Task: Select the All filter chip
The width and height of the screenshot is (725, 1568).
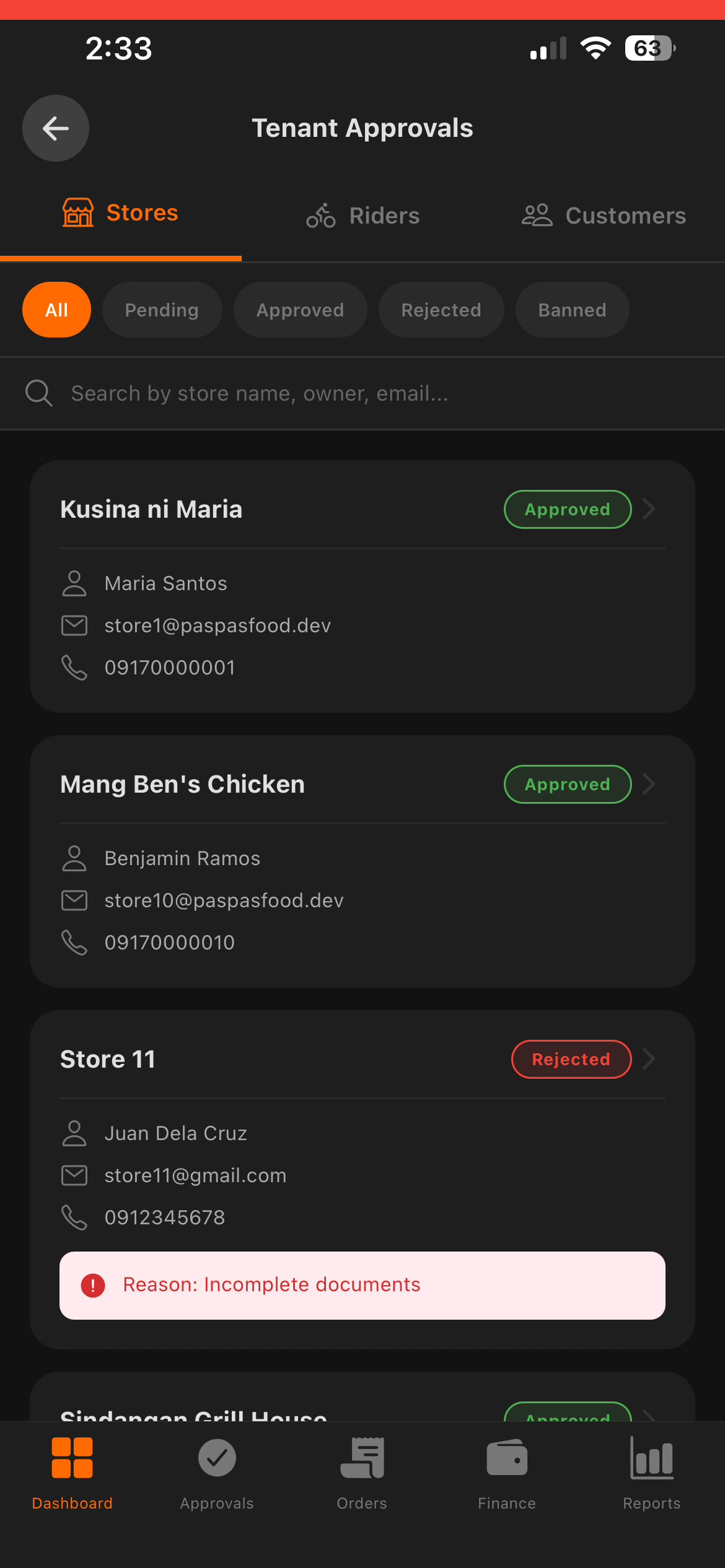Action: coord(56,310)
